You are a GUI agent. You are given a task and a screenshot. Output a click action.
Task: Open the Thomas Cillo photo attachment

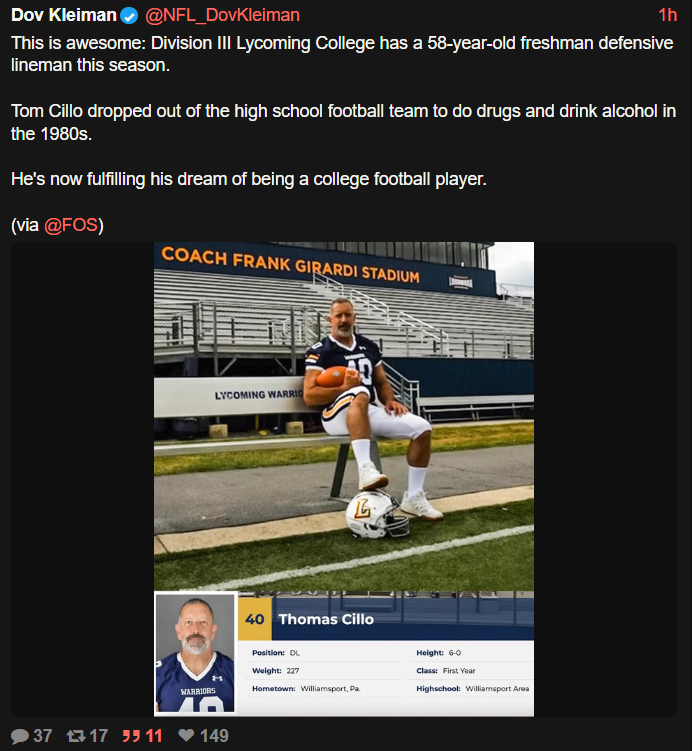(344, 478)
